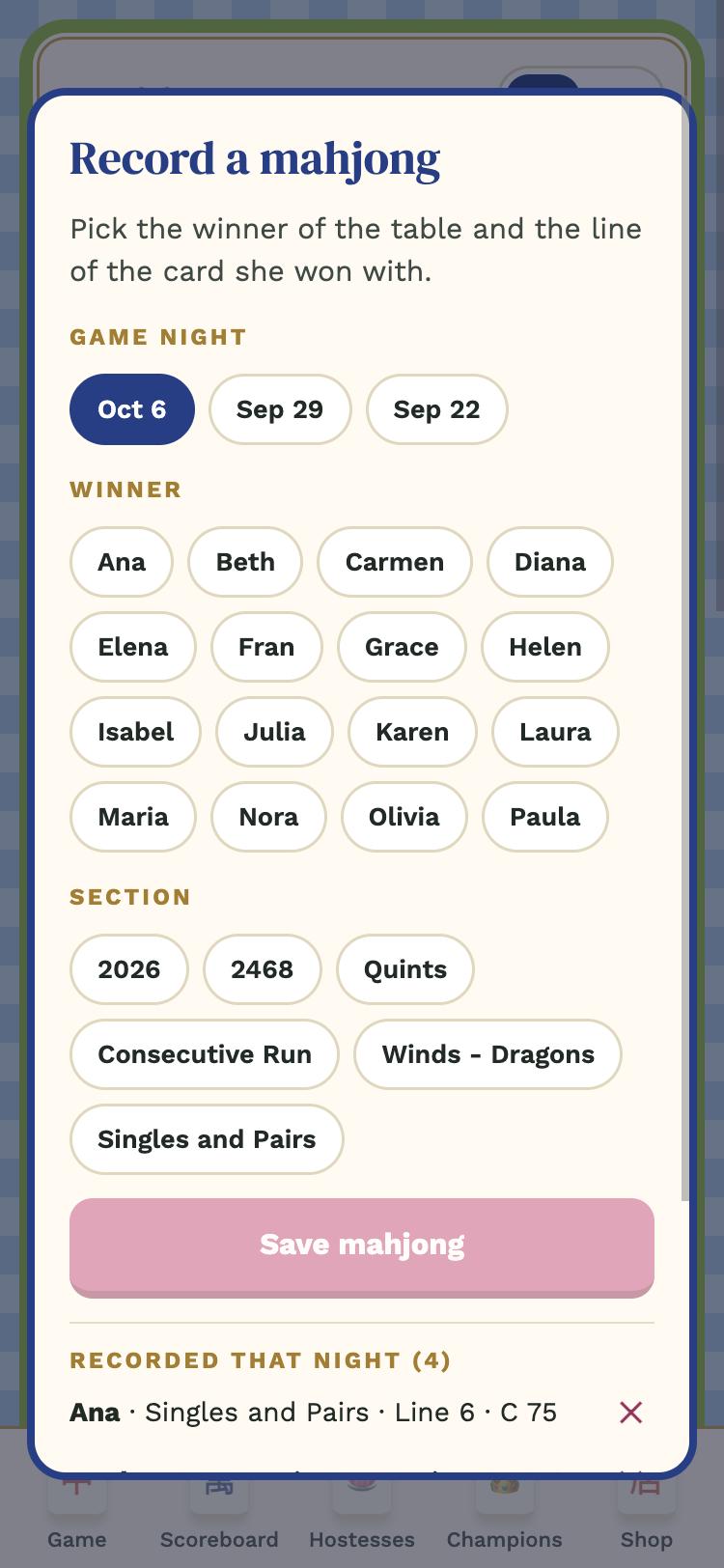This screenshot has height=1568, width=724.
Task: Select Winds - Dragons section
Action: coord(488,1054)
